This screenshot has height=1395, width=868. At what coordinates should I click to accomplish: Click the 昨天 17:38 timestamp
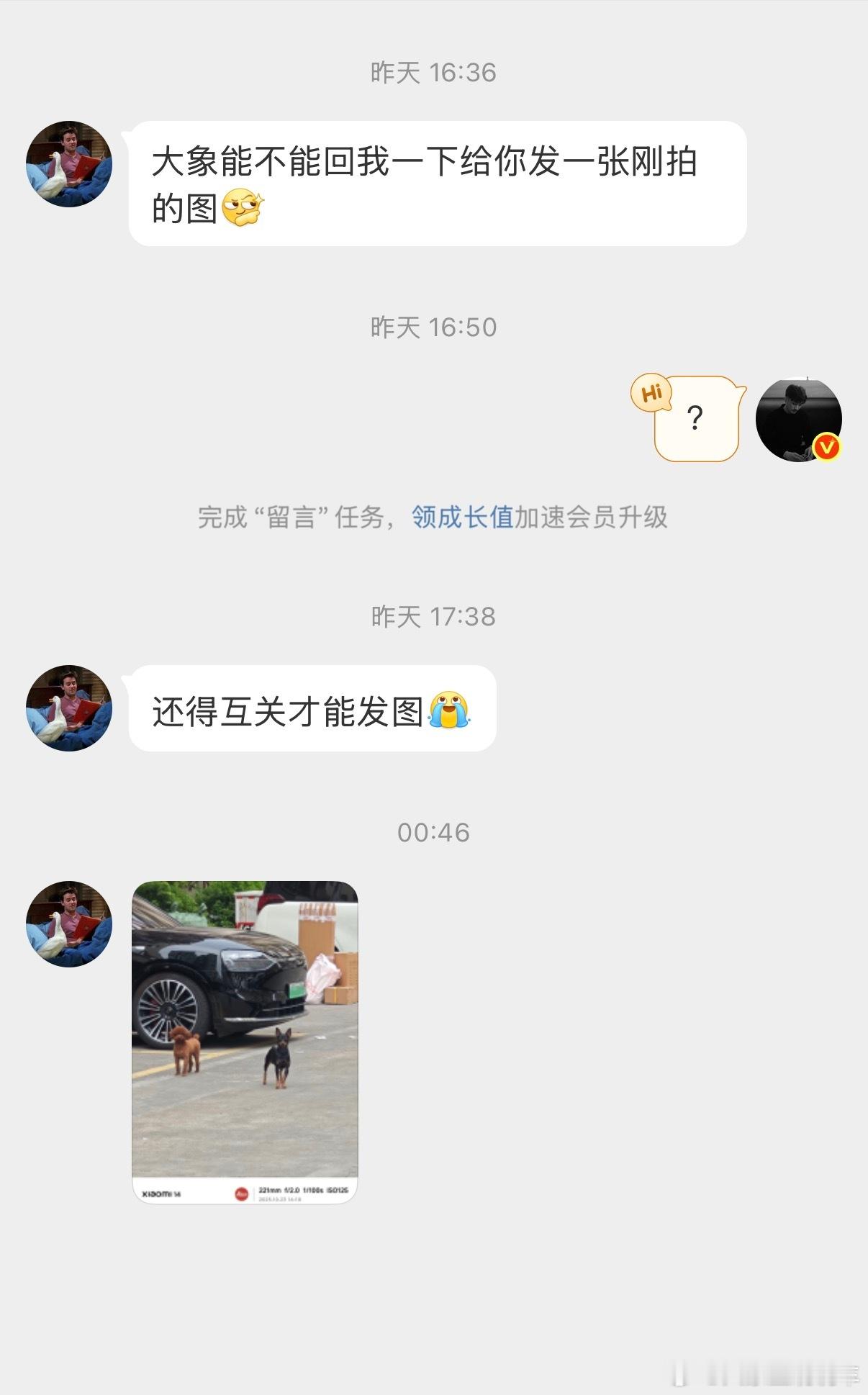(x=433, y=617)
